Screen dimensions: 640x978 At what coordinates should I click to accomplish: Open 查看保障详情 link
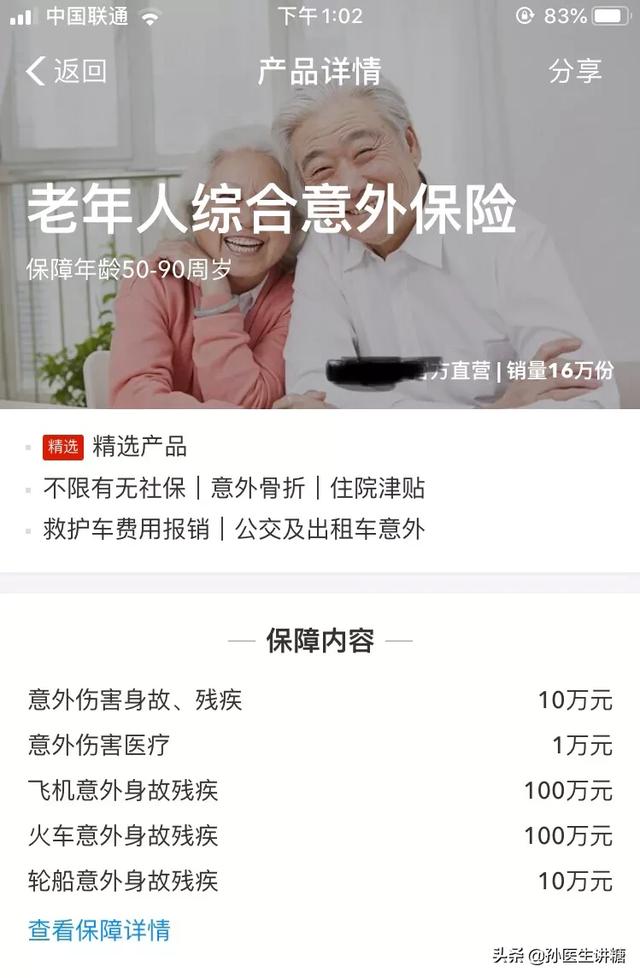pyautogui.click(x=100, y=930)
